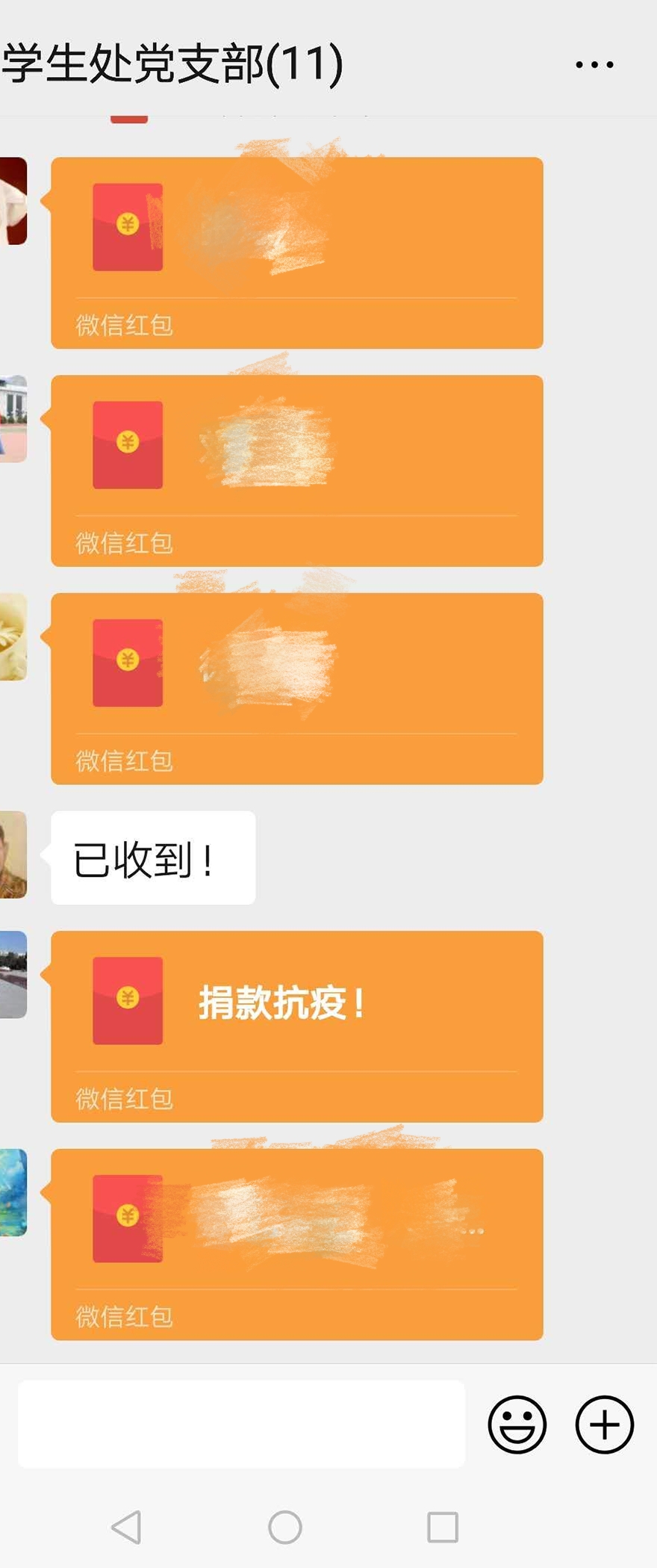Open the plus attachment menu
This screenshot has height=1568, width=657.
point(604,1425)
